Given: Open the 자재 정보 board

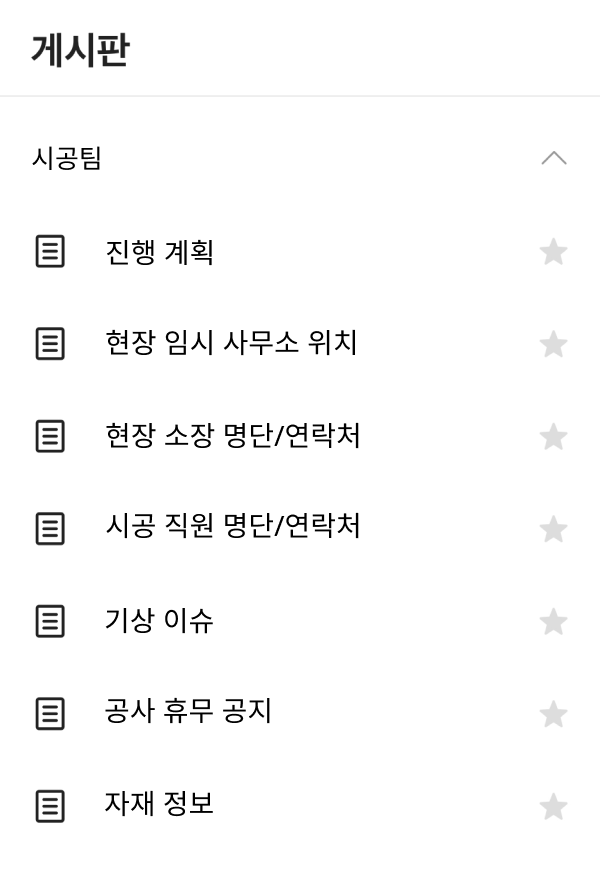Looking at the screenshot, I should click(x=160, y=805).
